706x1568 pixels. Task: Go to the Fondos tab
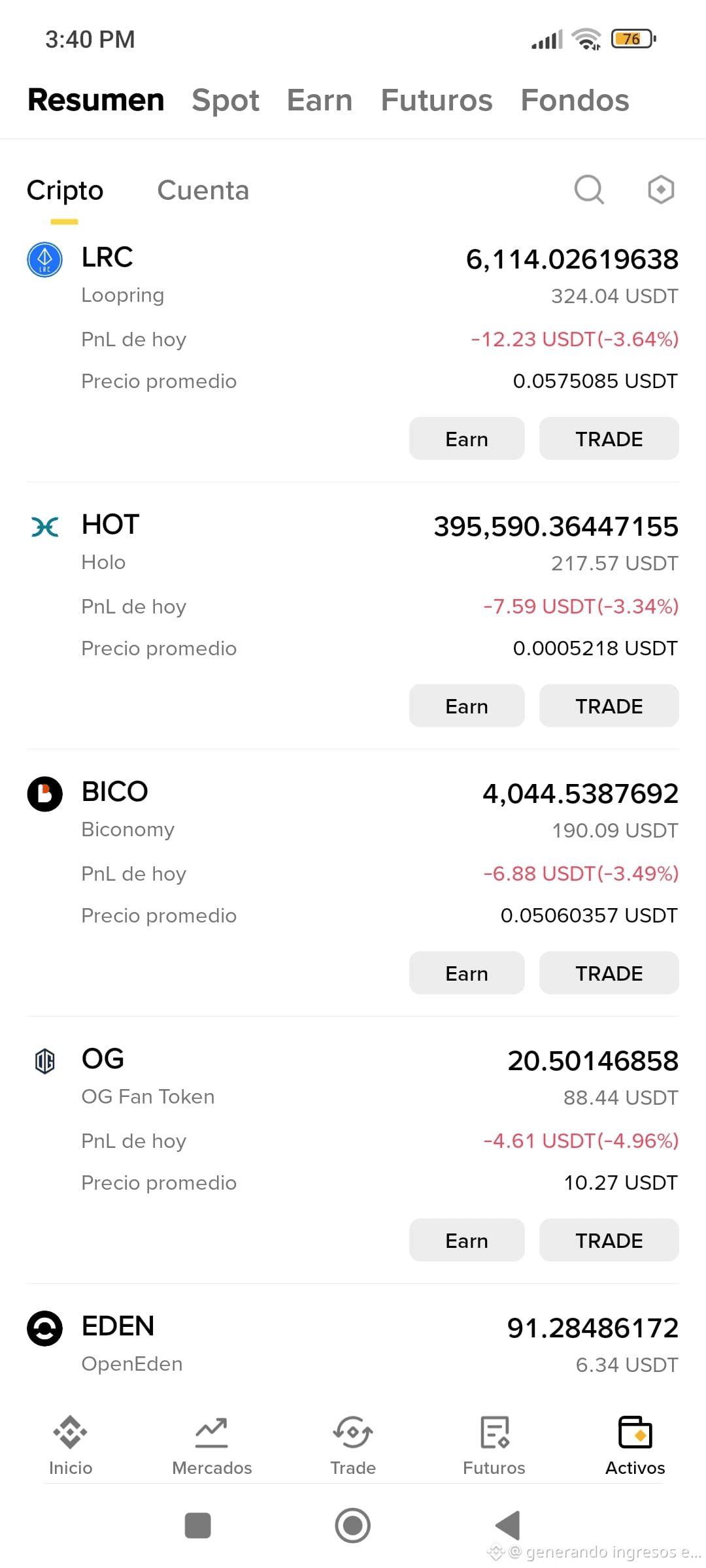coord(575,101)
